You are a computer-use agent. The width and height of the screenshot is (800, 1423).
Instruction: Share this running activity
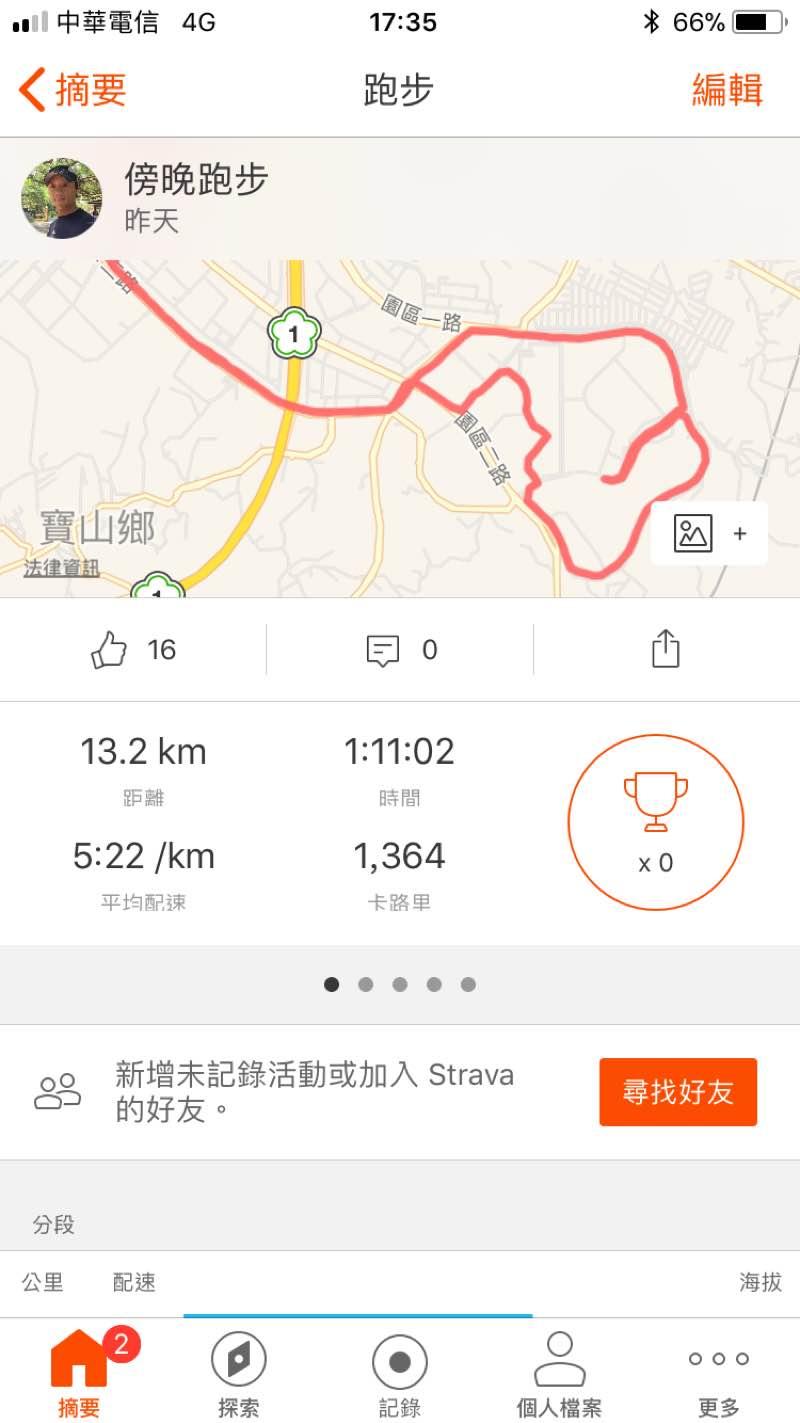pyautogui.click(x=665, y=650)
